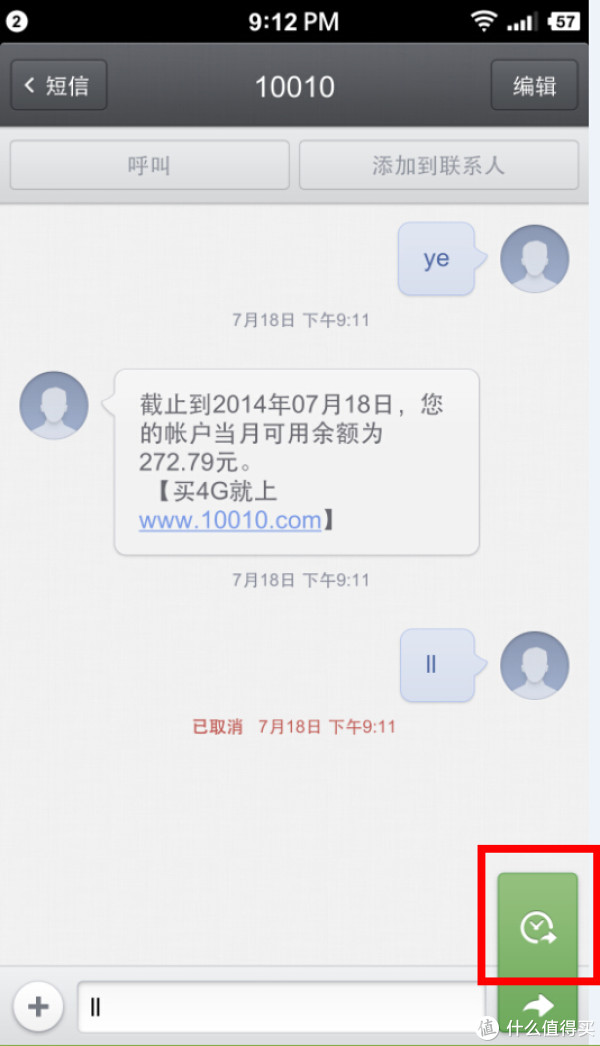The width and height of the screenshot is (600, 1046).
Task: Select 添加到联系人 to save the number
Action: [x=438, y=165]
